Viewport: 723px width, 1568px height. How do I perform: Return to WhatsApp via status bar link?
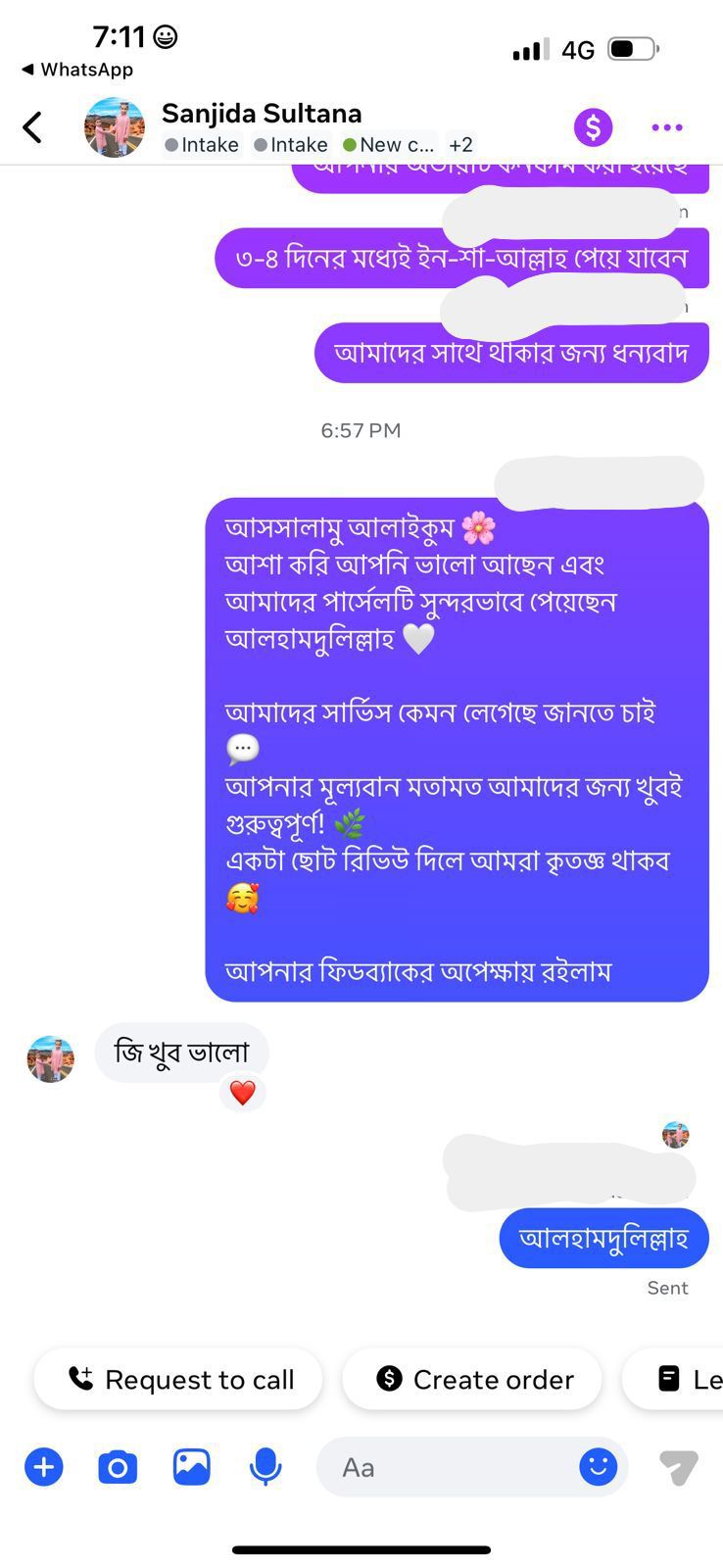tap(77, 70)
